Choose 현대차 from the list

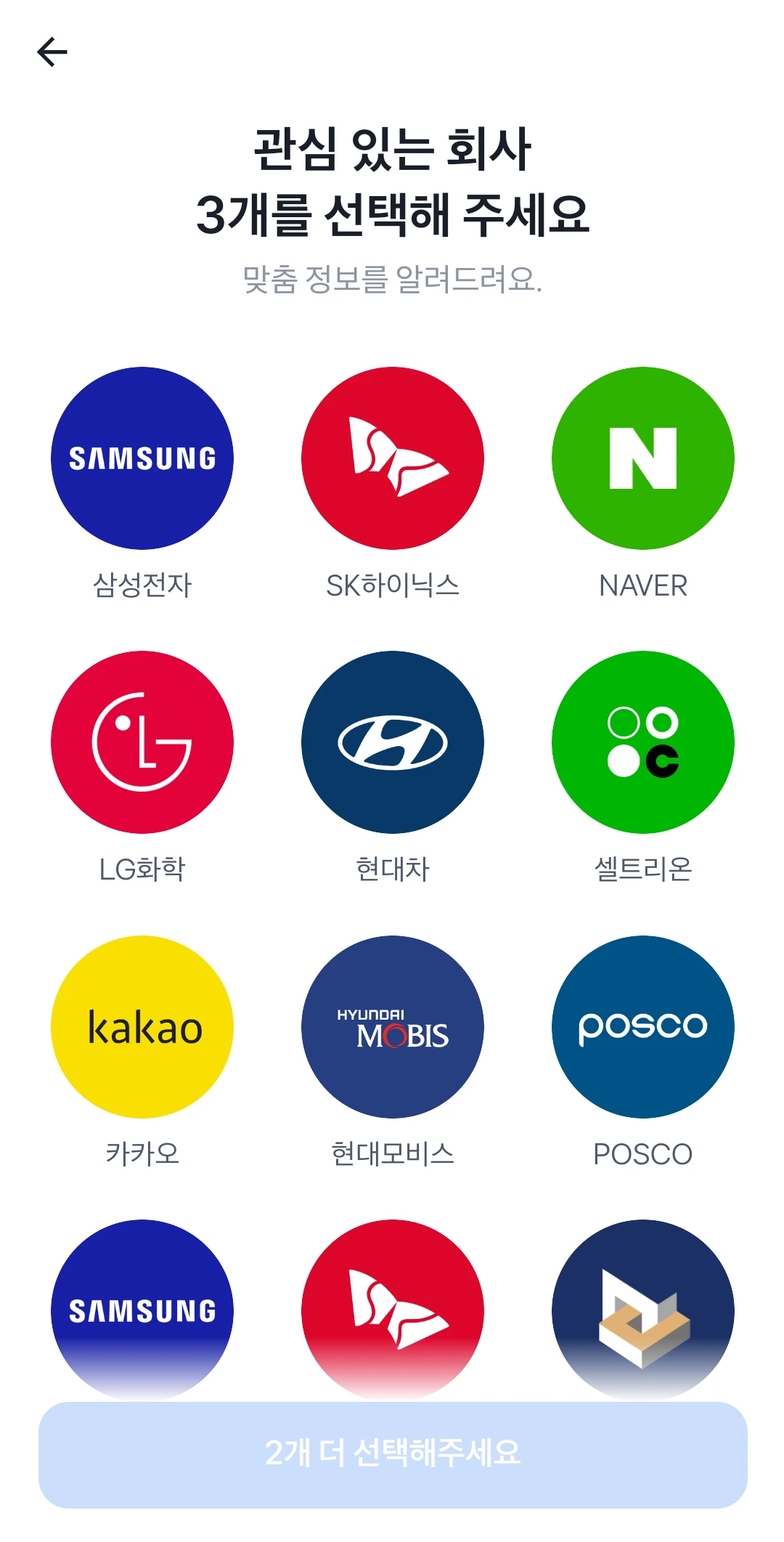pos(393,742)
